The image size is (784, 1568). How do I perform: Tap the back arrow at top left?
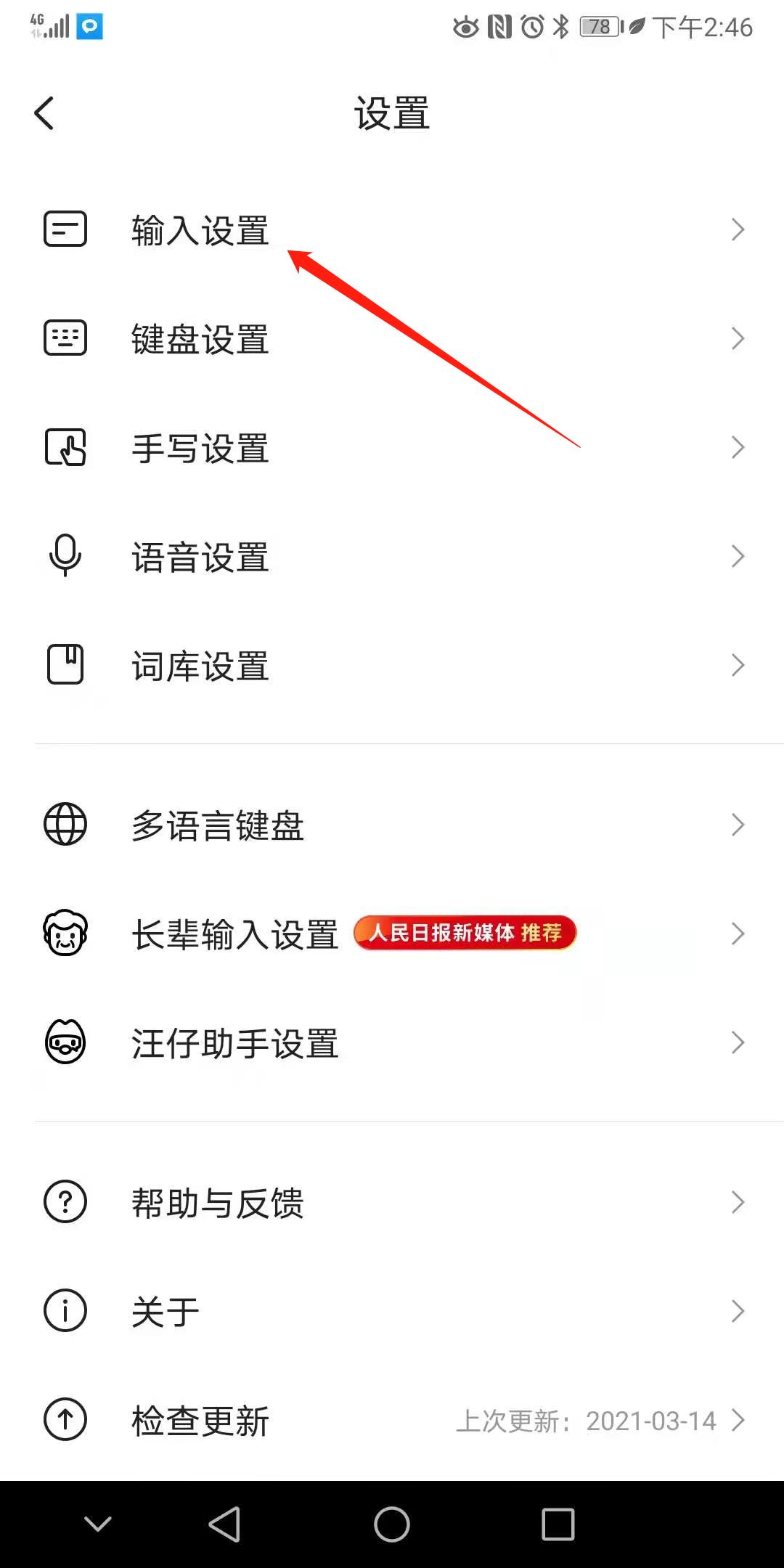[x=45, y=113]
